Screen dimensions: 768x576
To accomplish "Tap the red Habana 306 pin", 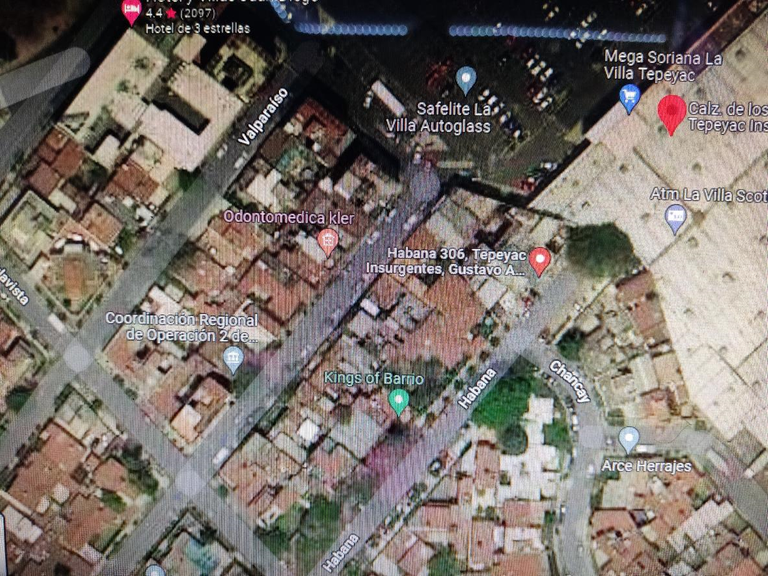I will point(540,261).
